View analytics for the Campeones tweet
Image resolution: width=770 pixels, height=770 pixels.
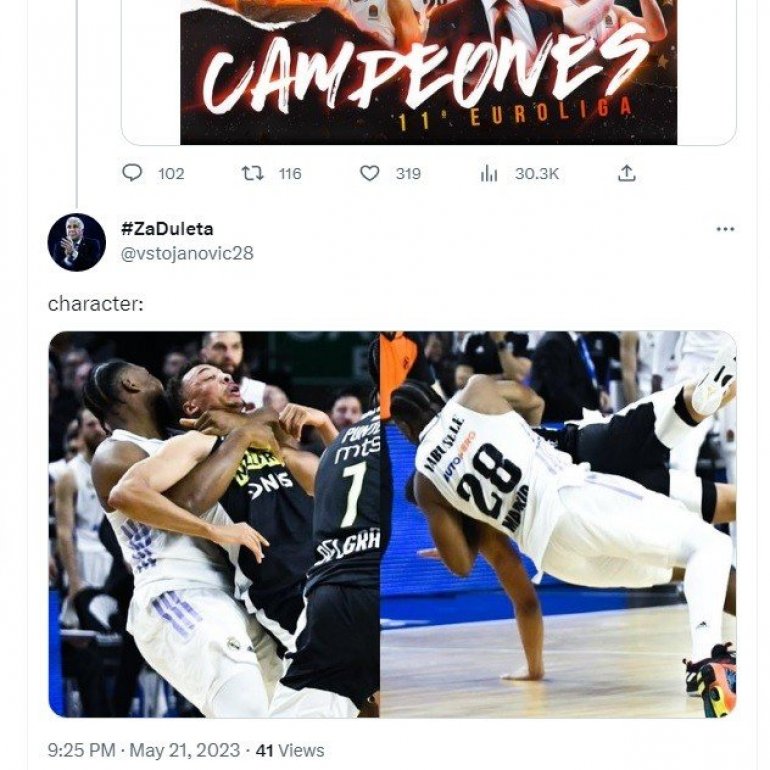489,174
